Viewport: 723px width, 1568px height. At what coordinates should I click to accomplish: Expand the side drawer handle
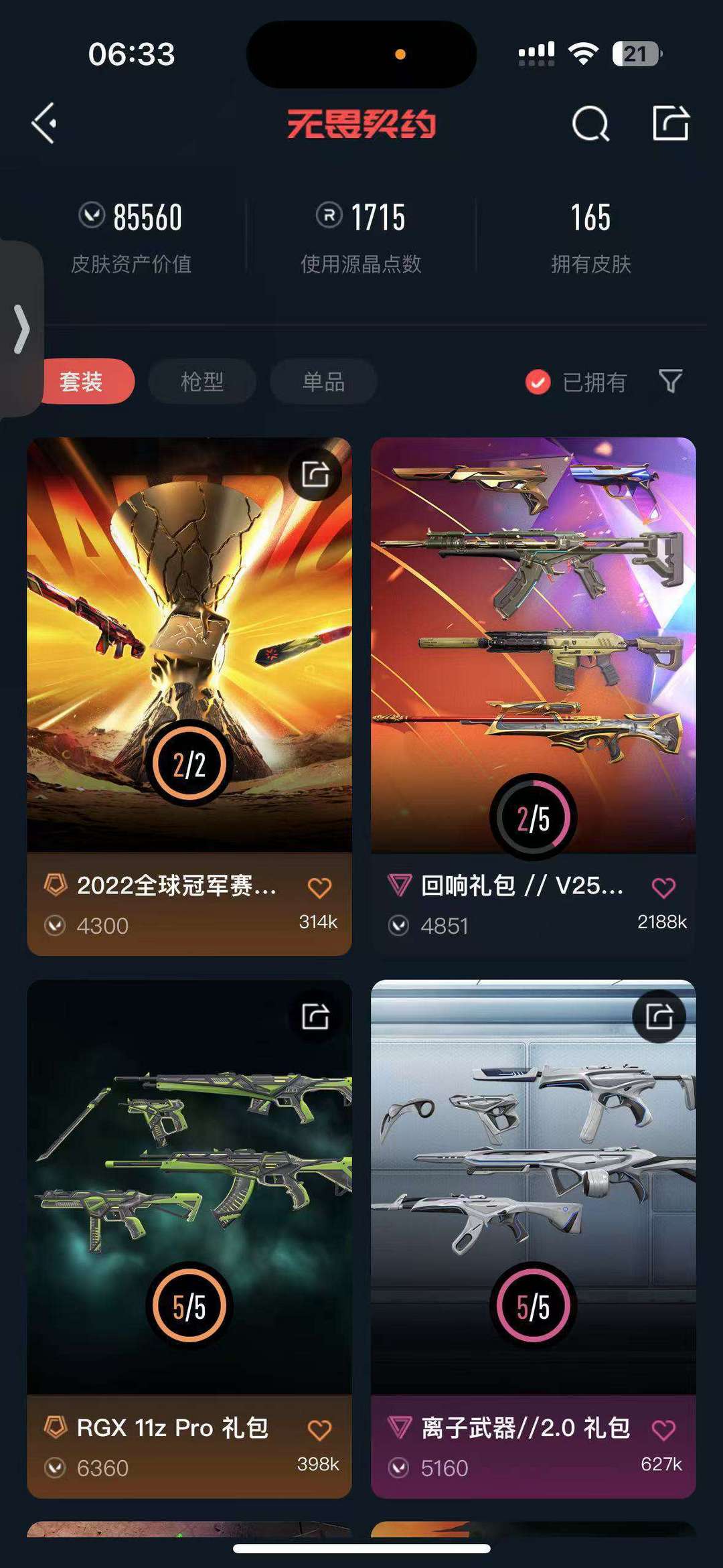tap(21, 329)
